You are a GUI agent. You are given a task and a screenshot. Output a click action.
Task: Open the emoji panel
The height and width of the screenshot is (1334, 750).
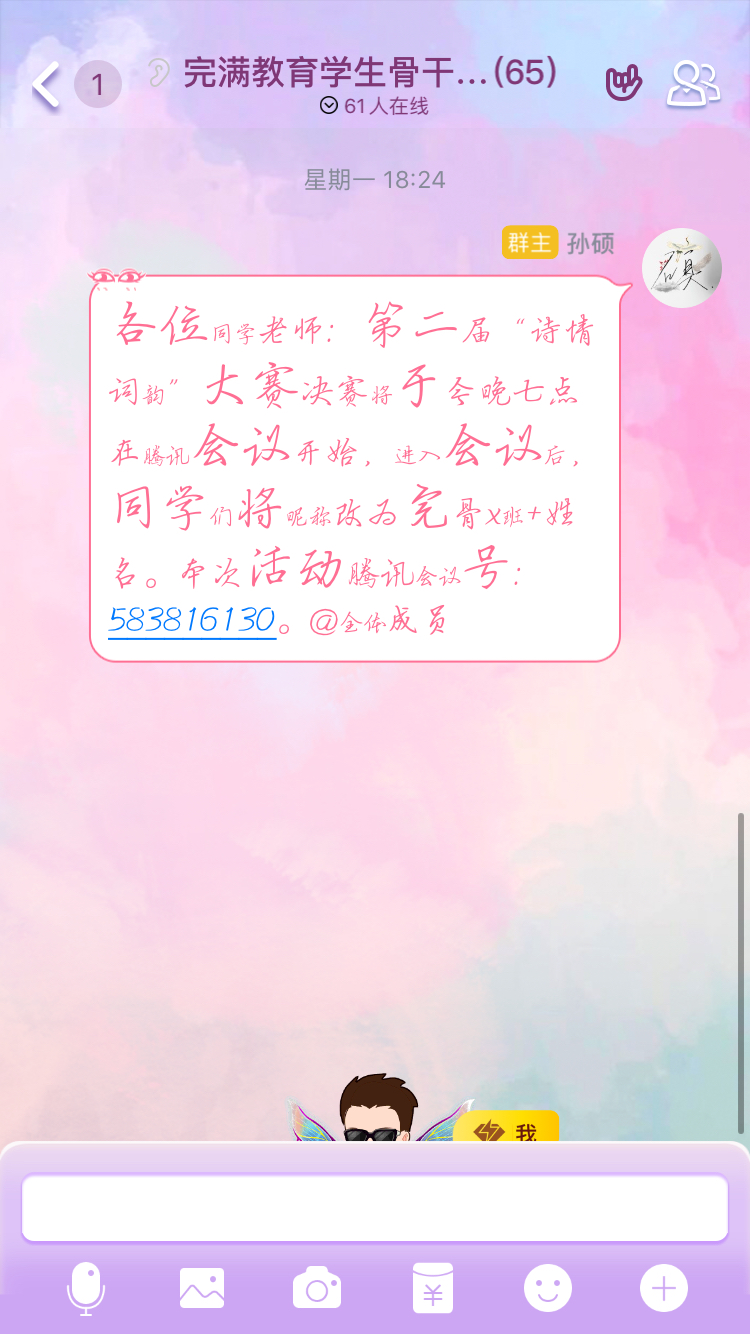pos(548,1288)
